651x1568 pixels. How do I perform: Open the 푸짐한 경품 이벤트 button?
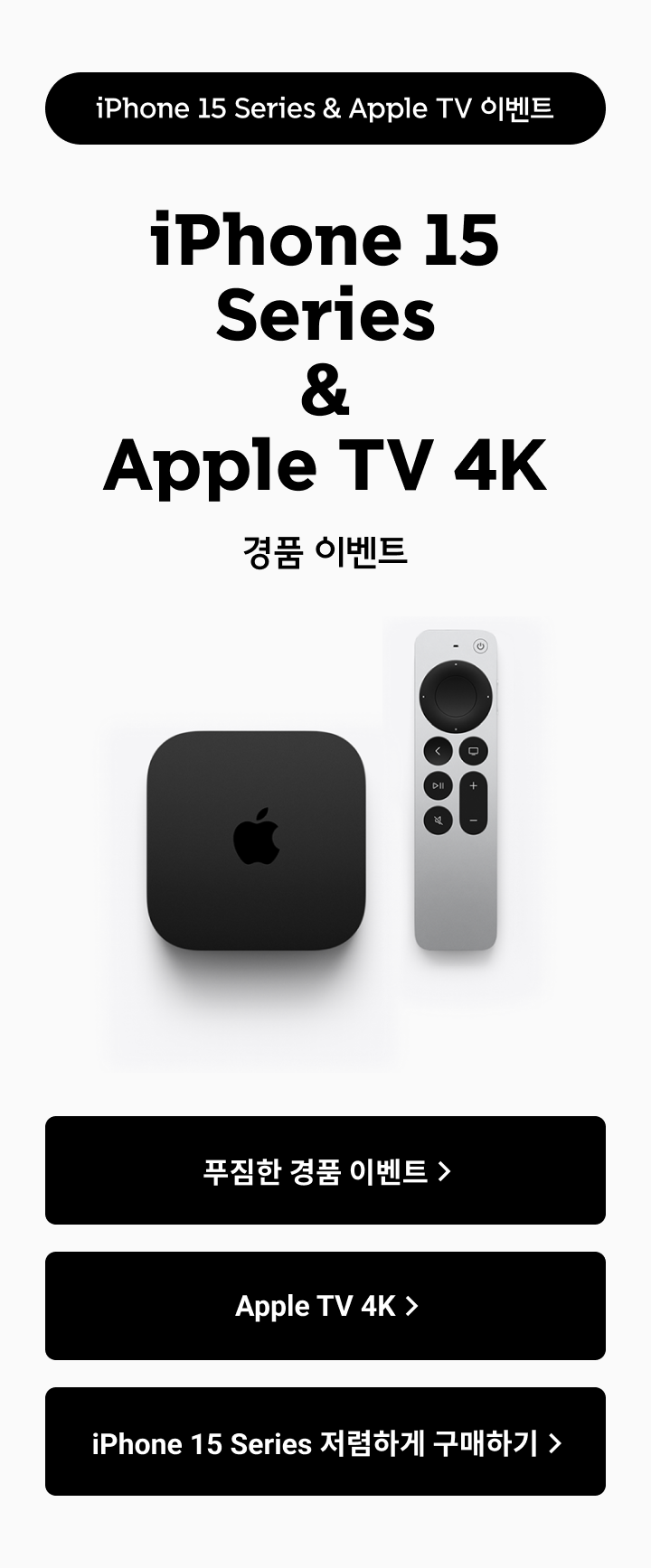point(325,1170)
